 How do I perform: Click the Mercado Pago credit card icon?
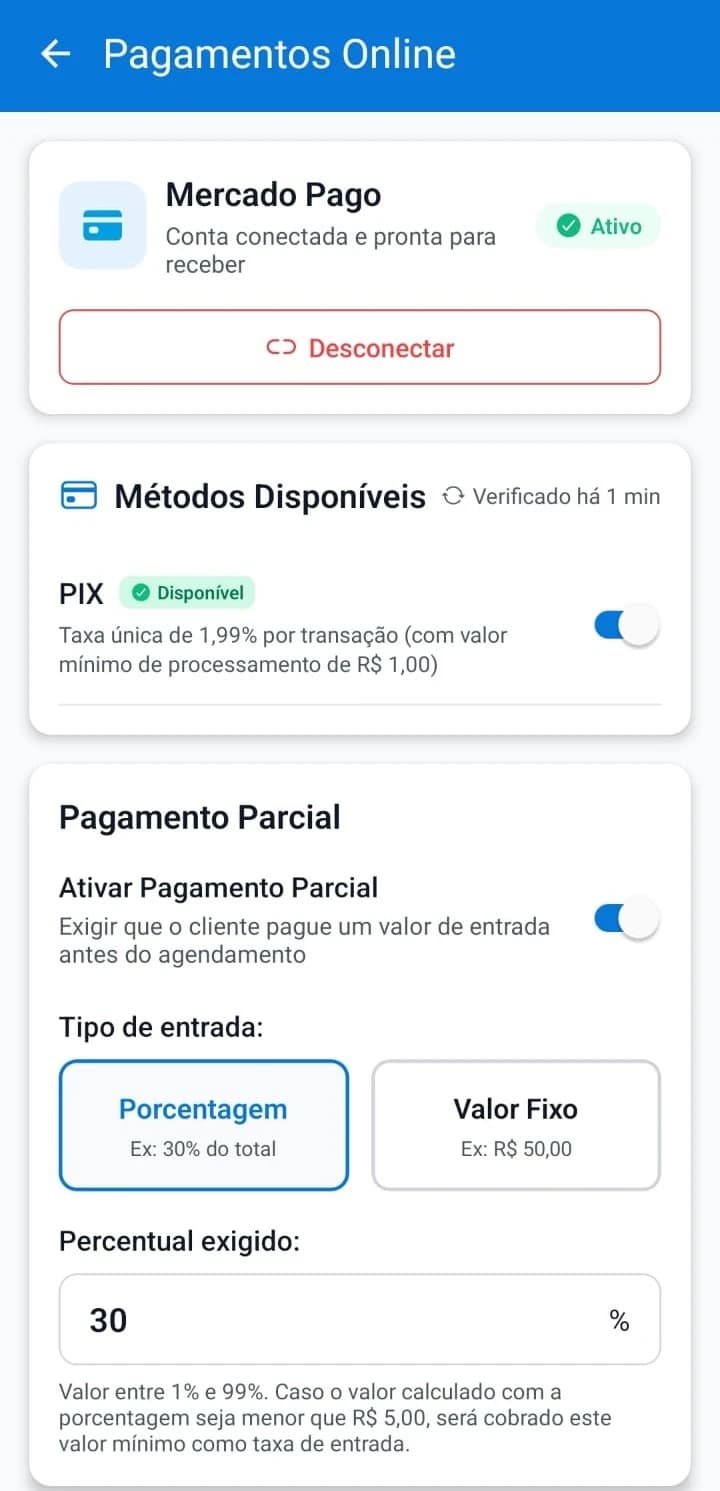click(103, 224)
